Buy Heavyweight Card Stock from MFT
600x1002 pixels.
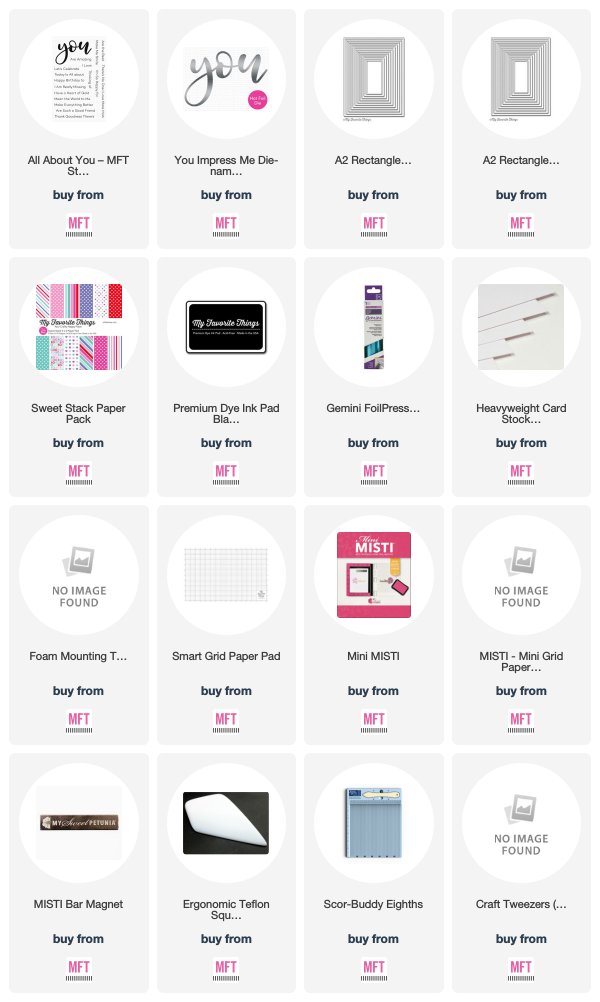(521, 472)
